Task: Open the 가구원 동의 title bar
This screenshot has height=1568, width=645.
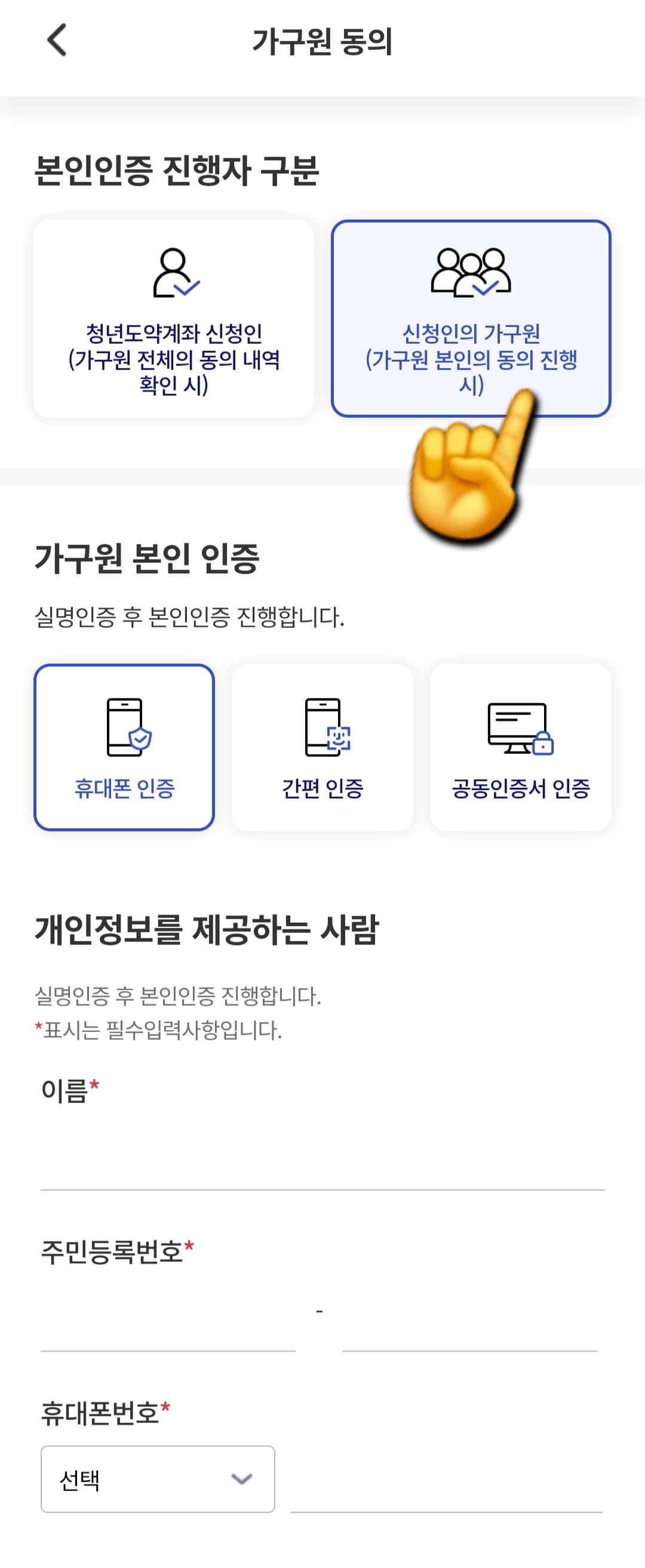Action: point(322,40)
